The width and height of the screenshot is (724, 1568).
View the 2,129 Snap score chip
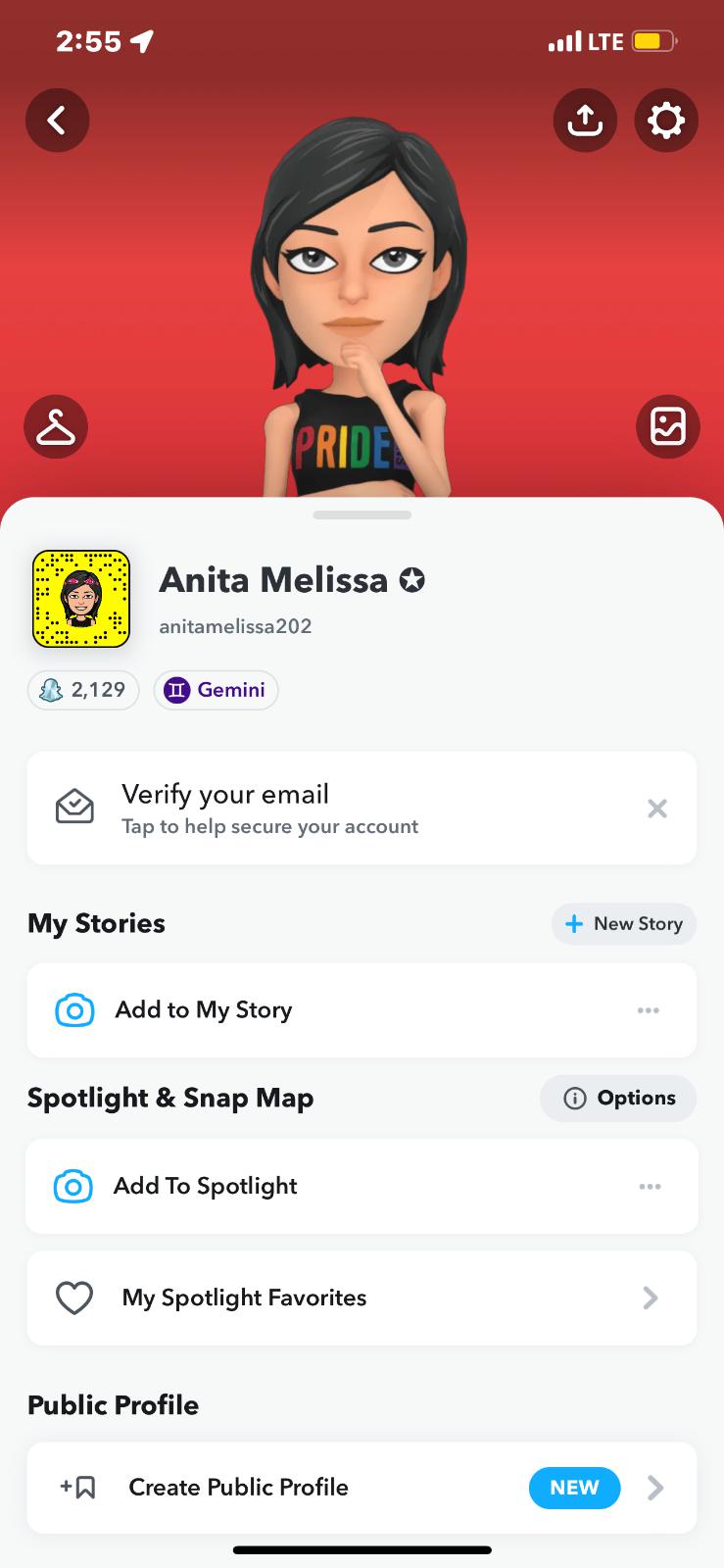(83, 690)
